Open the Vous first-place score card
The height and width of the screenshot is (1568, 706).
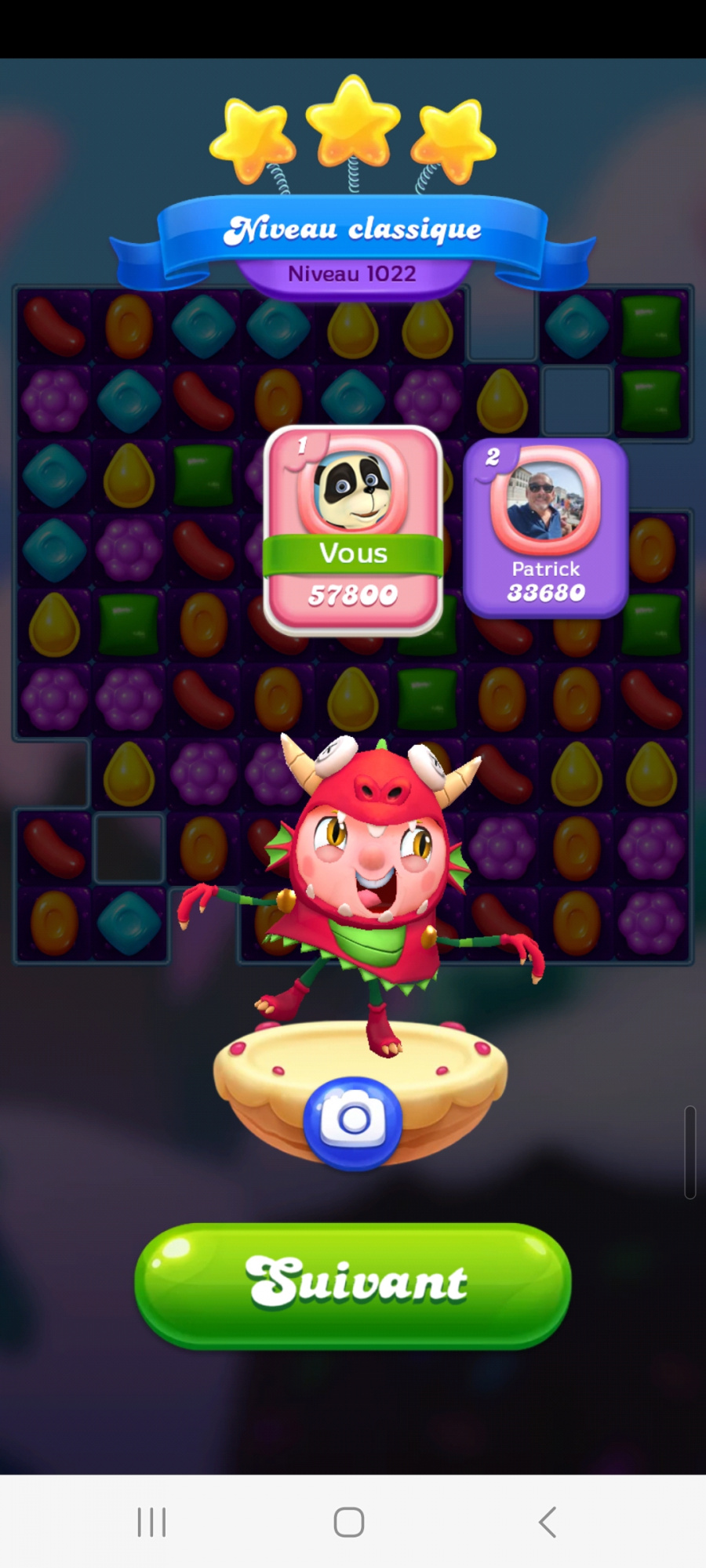click(353, 531)
